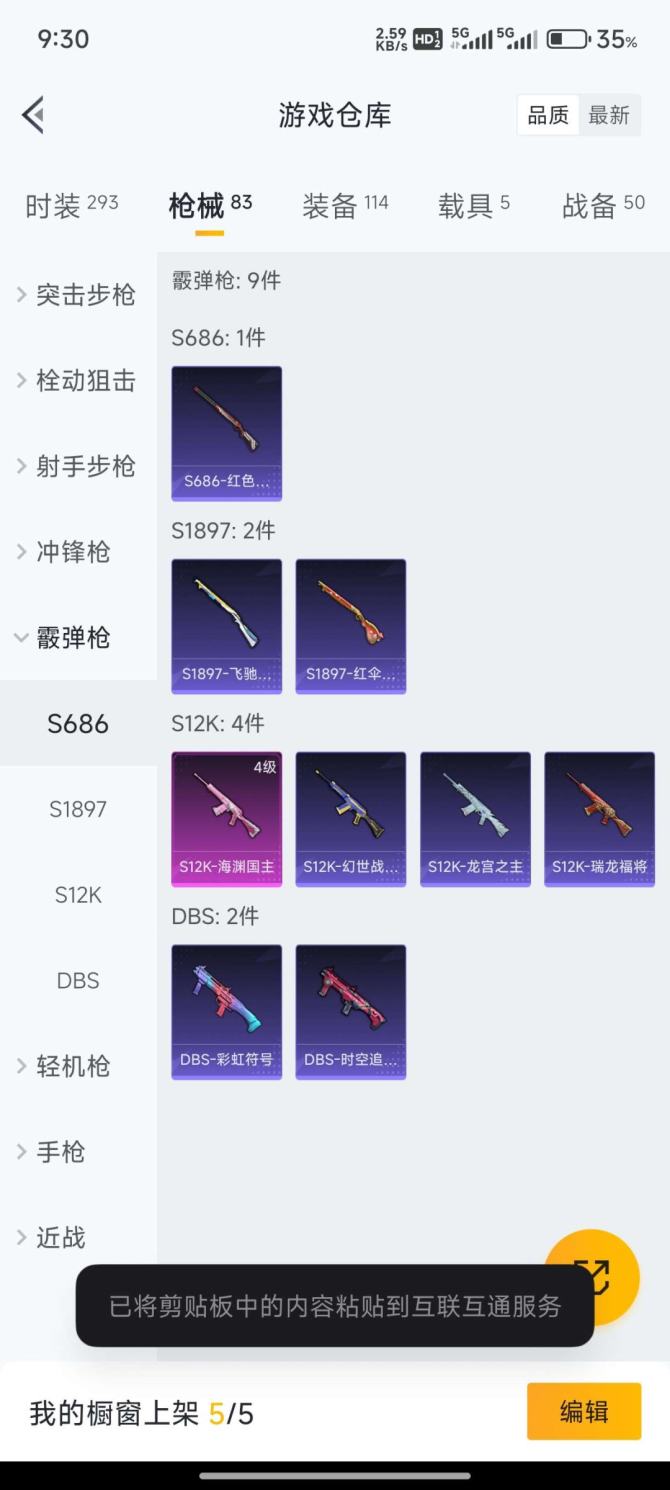This screenshot has width=670, height=1490.
Task: Open the DBS-彩虹符号 skin card
Action: click(226, 1011)
